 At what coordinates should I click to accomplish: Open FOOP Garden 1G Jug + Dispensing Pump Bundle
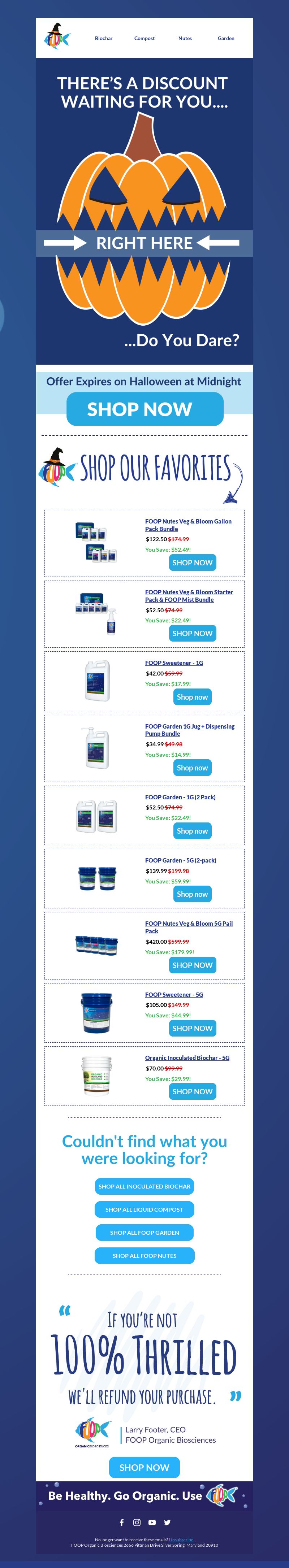click(x=189, y=730)
